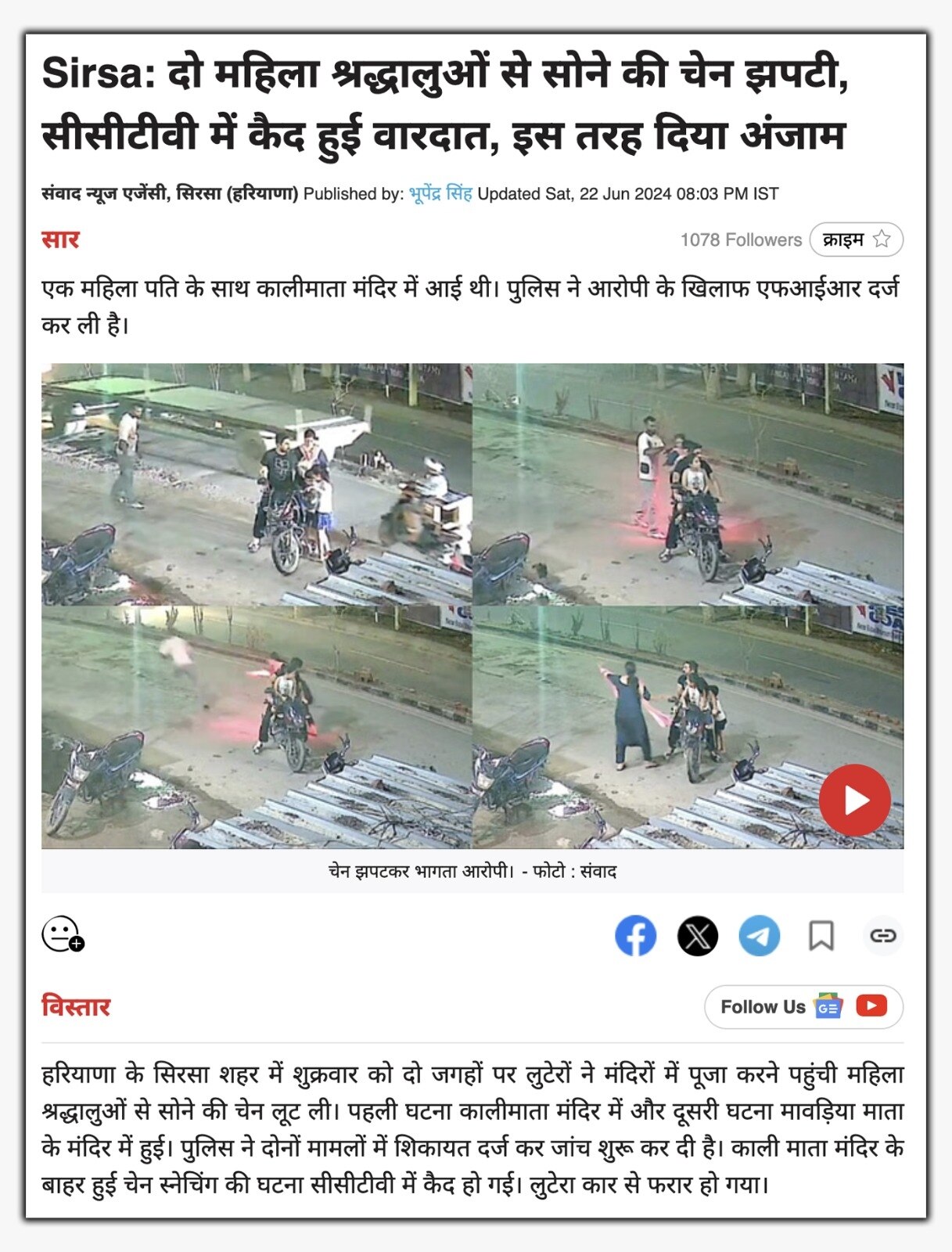Share this story via Telegram

pos(759,935)
